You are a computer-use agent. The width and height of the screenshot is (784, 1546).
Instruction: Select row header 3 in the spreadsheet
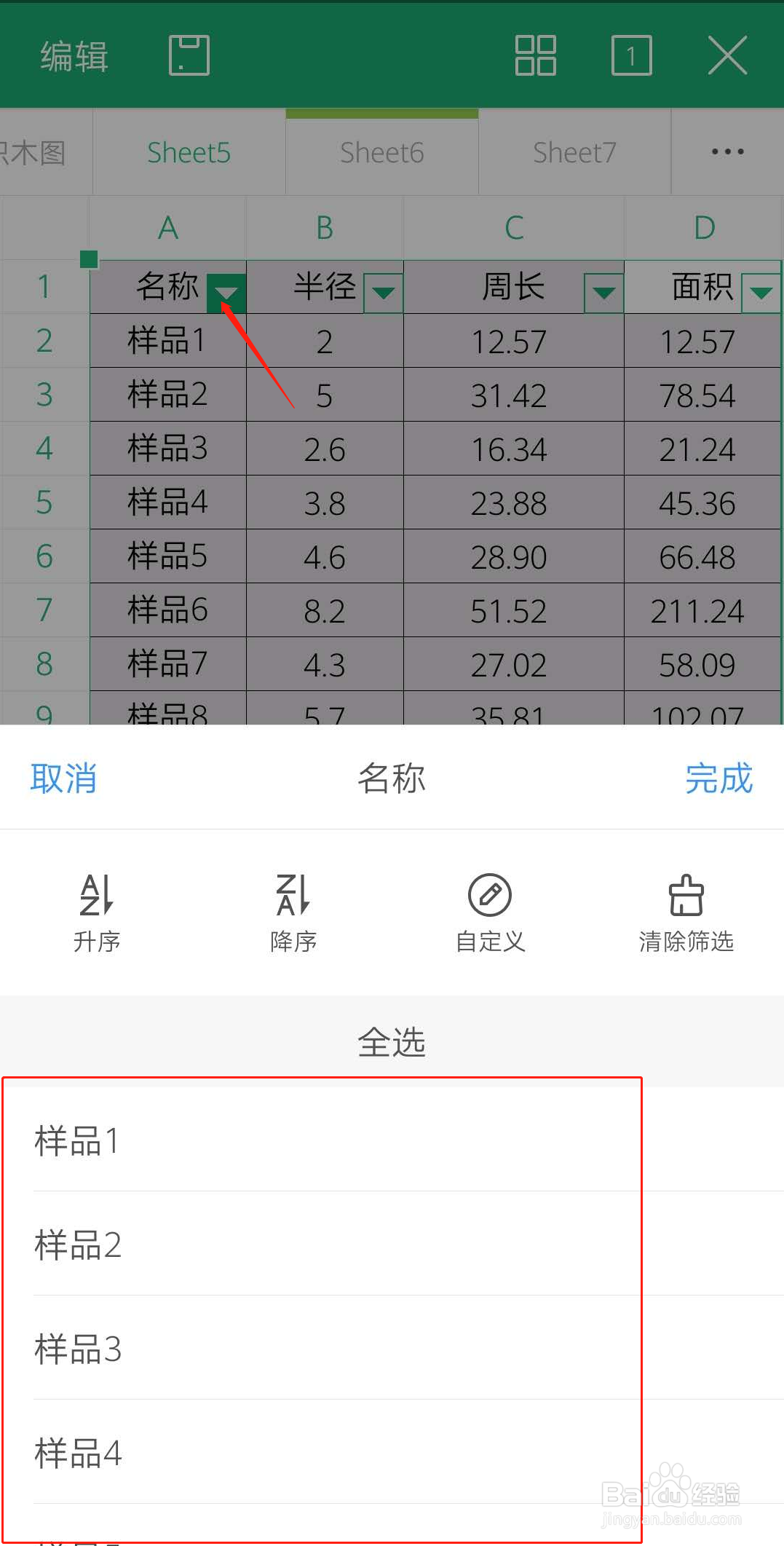tap(43, 395)
